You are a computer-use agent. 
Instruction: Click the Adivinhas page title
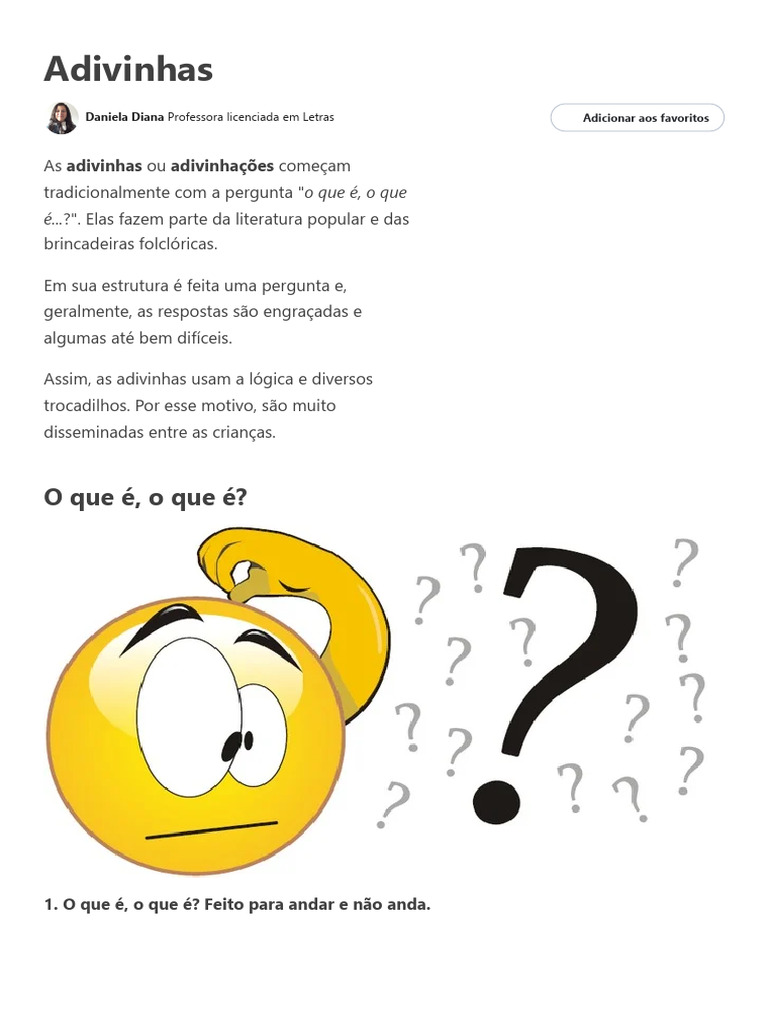click(130, 69)
